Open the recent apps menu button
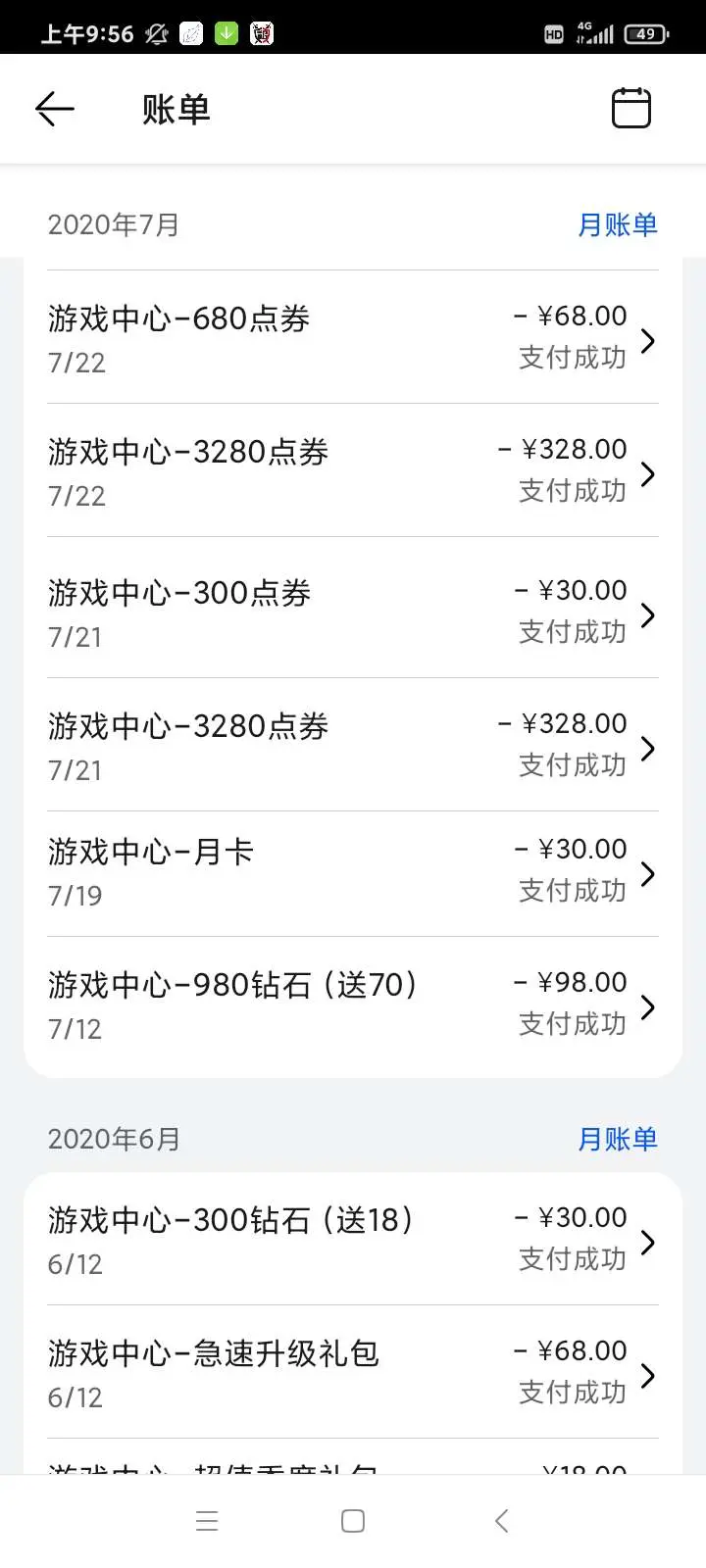Image resolution: width=706 pixels, height=1568 pixels. 207,1521
